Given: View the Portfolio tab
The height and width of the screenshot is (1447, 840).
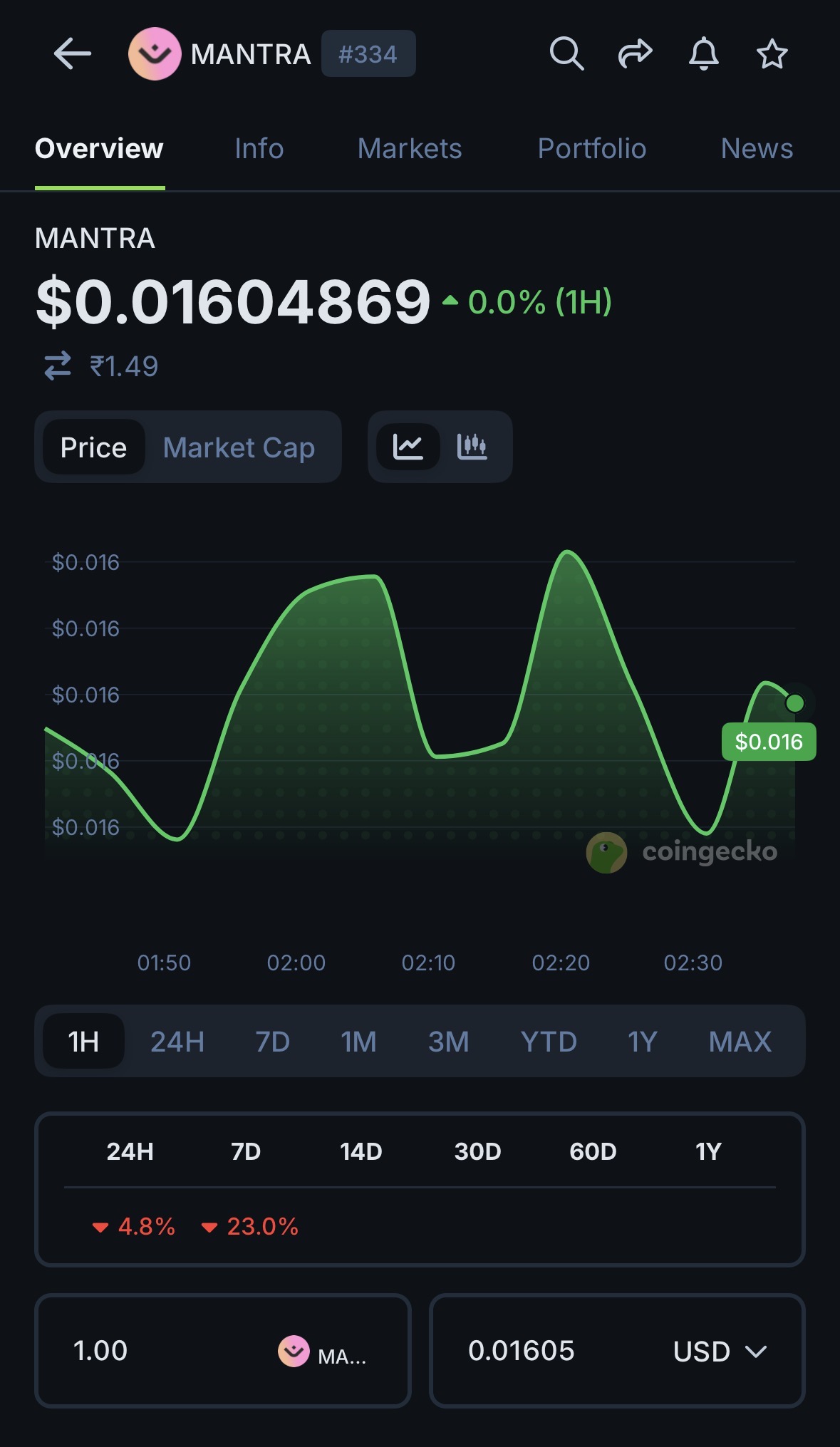Looking at the screenshot, I should tap(591, 149).
